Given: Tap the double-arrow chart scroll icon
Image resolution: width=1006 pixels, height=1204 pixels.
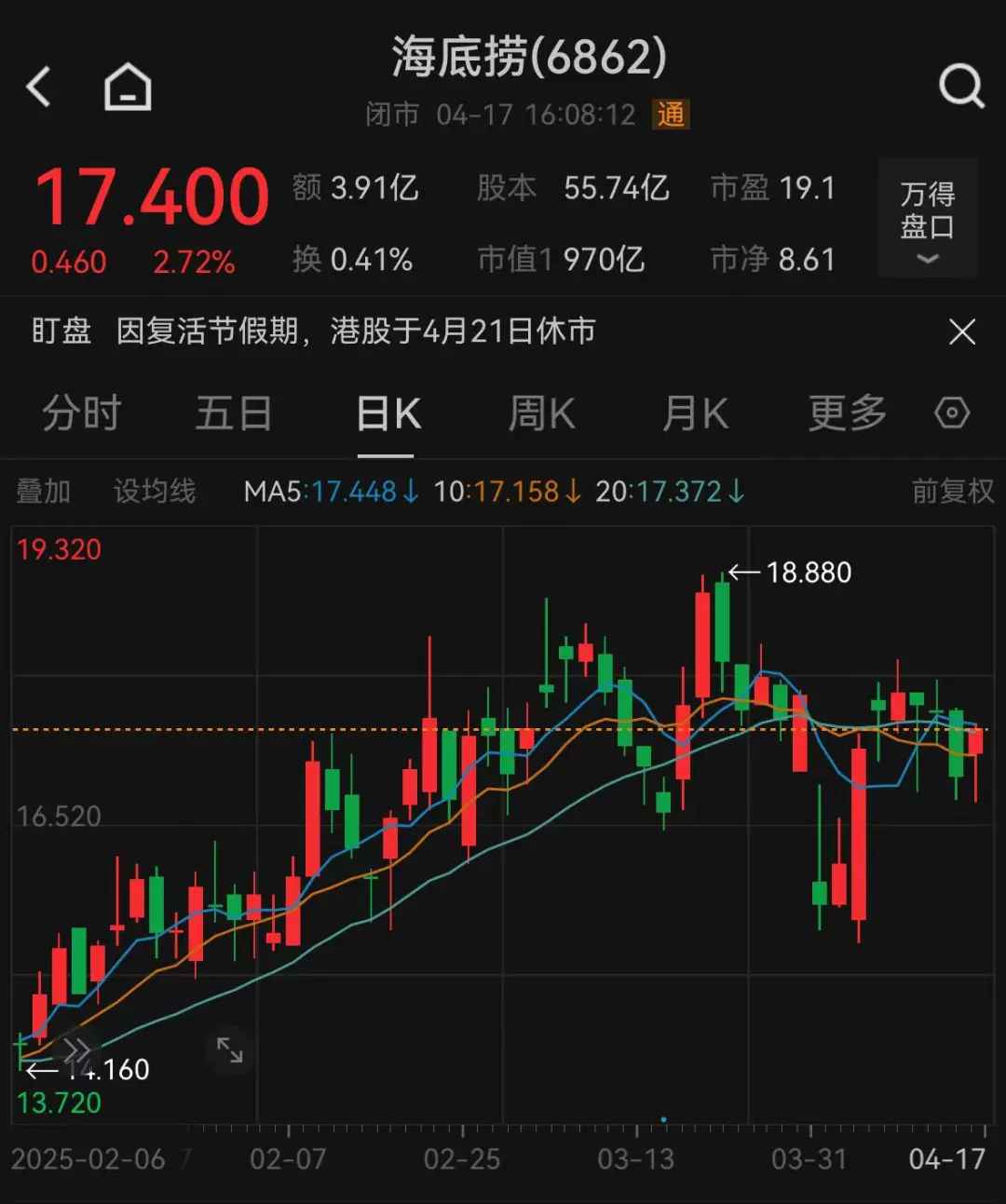Looking at the screenshot, I should (76, 1050).
